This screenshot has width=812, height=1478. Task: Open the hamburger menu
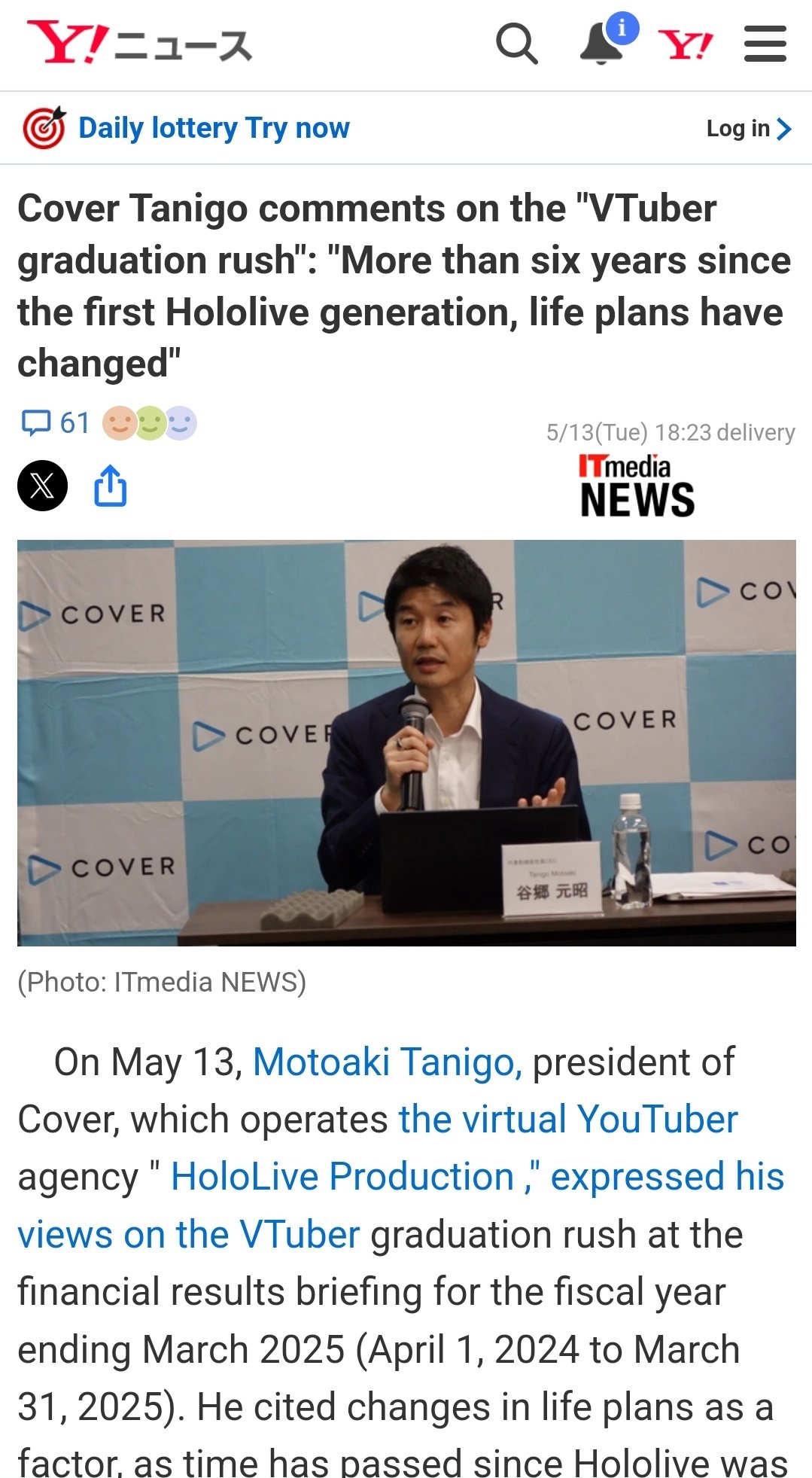(x=765, y=44)
